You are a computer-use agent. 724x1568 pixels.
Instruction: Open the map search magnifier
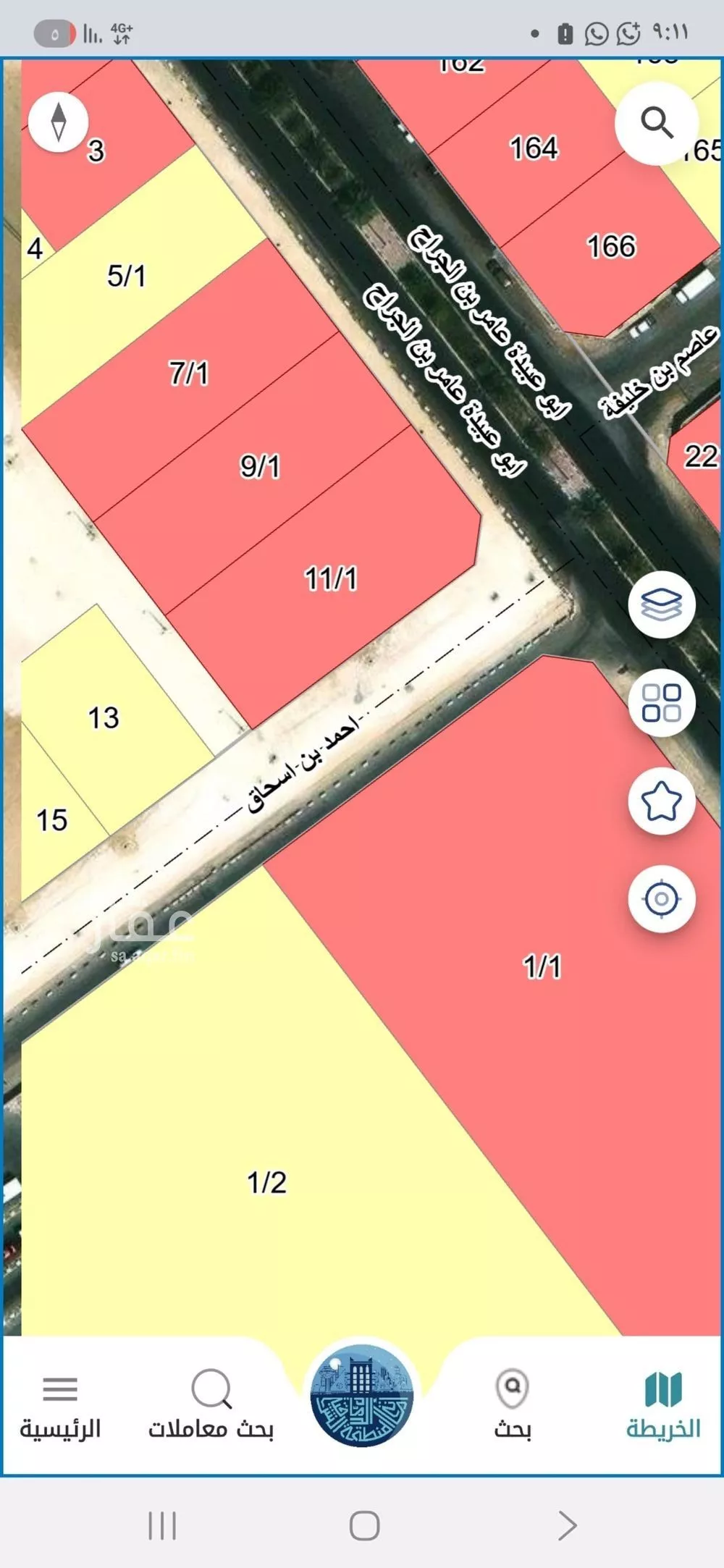[657, 122]
